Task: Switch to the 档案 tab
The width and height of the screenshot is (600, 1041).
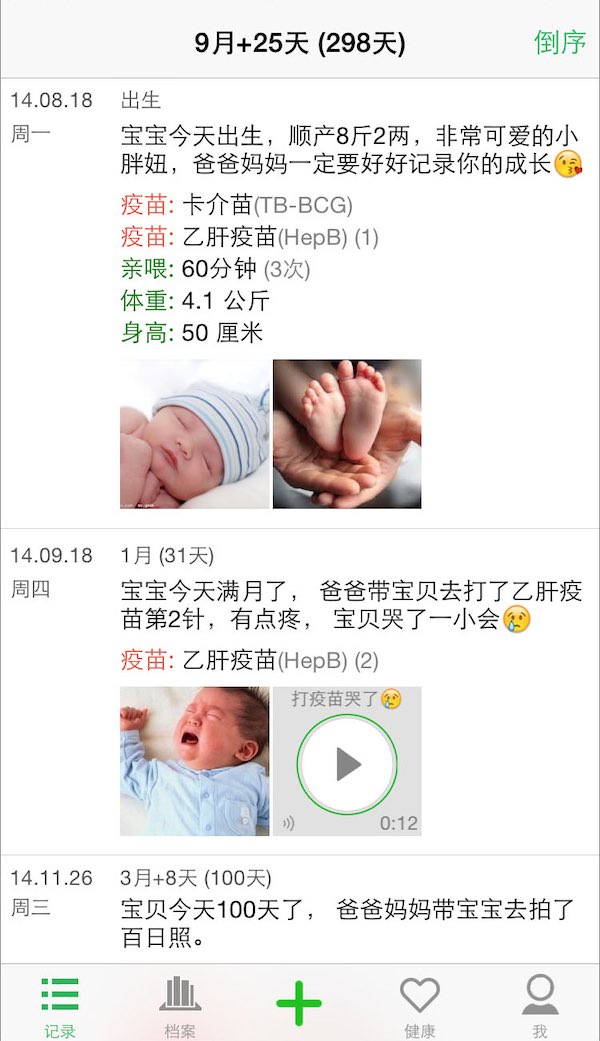Action: (x=180, y=1003)
